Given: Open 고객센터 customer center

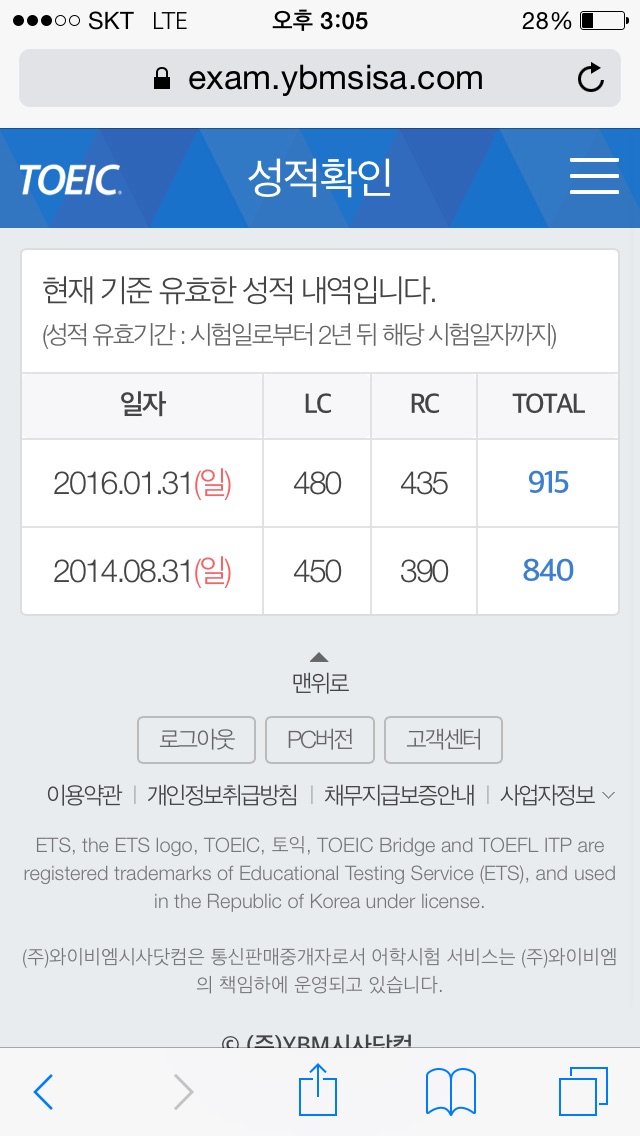Looking at the screenshot, I should click(443, 740).
